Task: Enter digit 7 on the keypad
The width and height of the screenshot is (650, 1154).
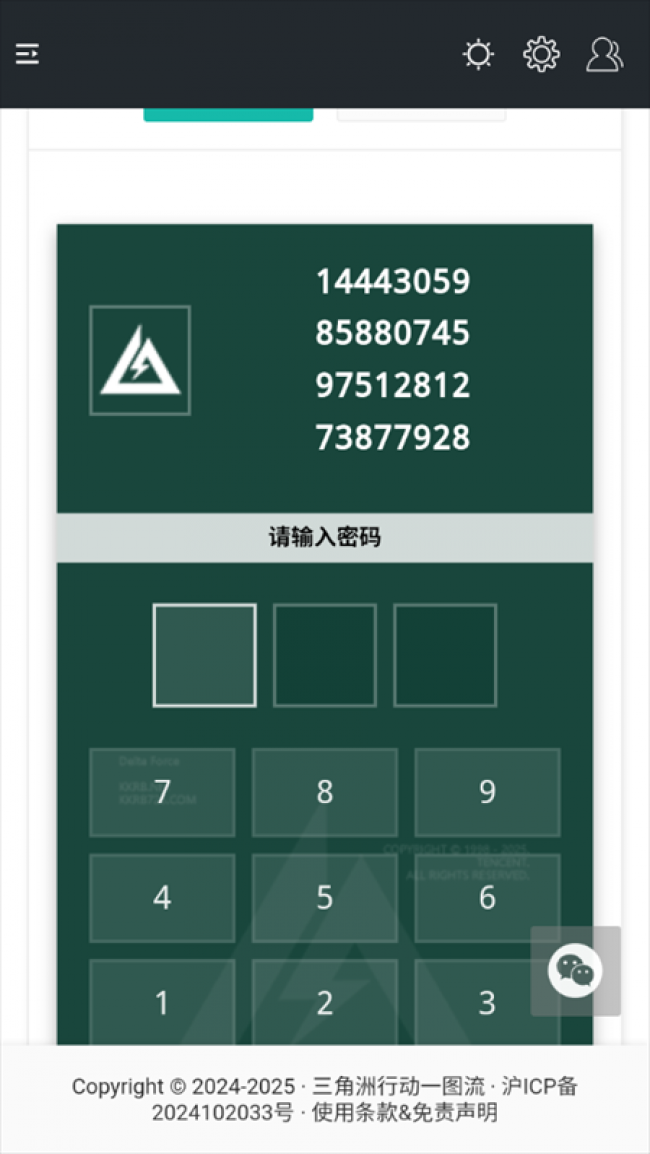Action: click(x=162, y=792)
